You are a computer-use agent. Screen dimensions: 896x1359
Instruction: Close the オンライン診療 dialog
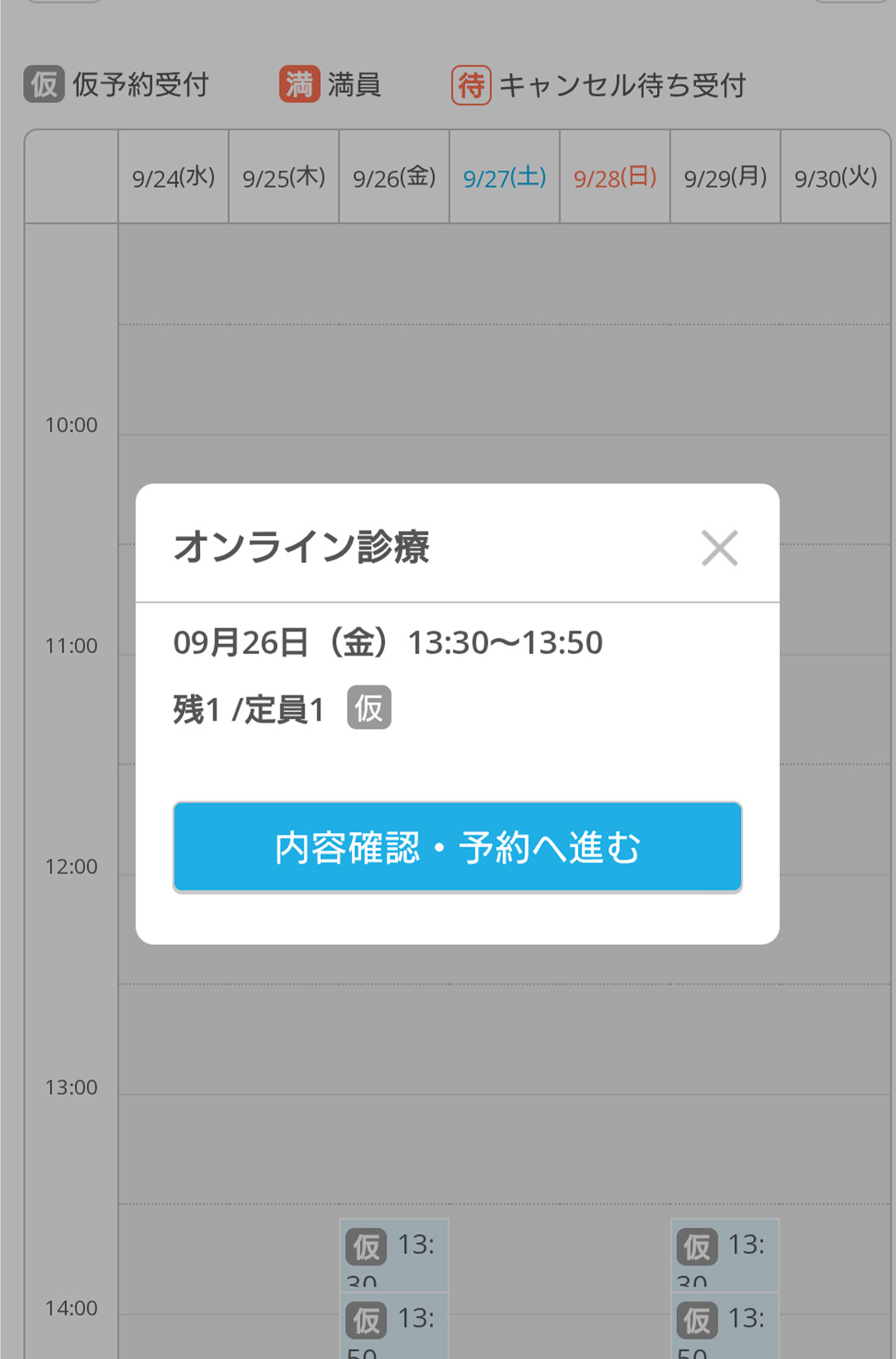tap(719, 548)
